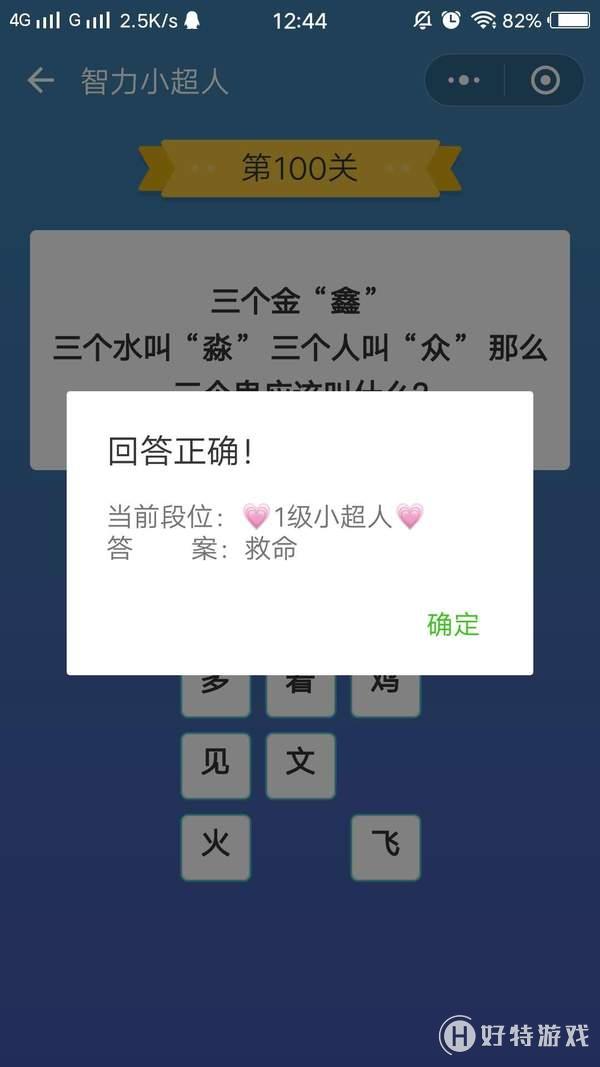Confirm the dialog with 确定
600x1067 pixels.
[453, 625]
